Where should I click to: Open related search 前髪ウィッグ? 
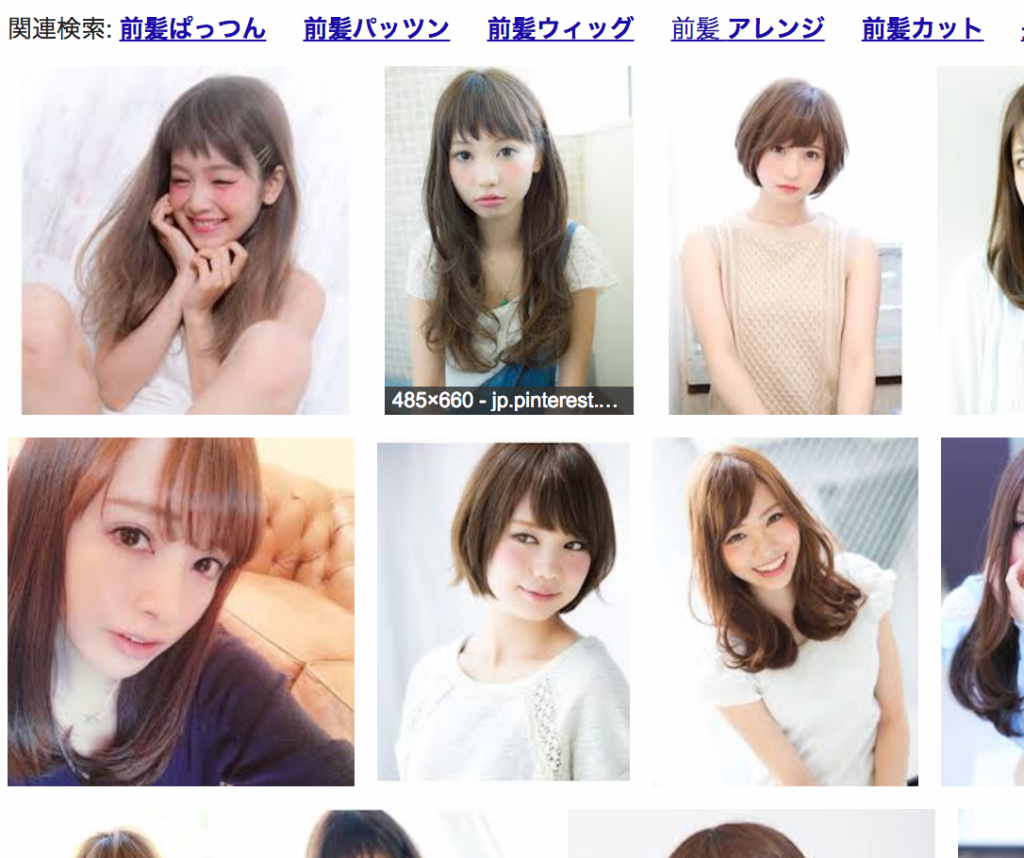click(x=560, y=29)
